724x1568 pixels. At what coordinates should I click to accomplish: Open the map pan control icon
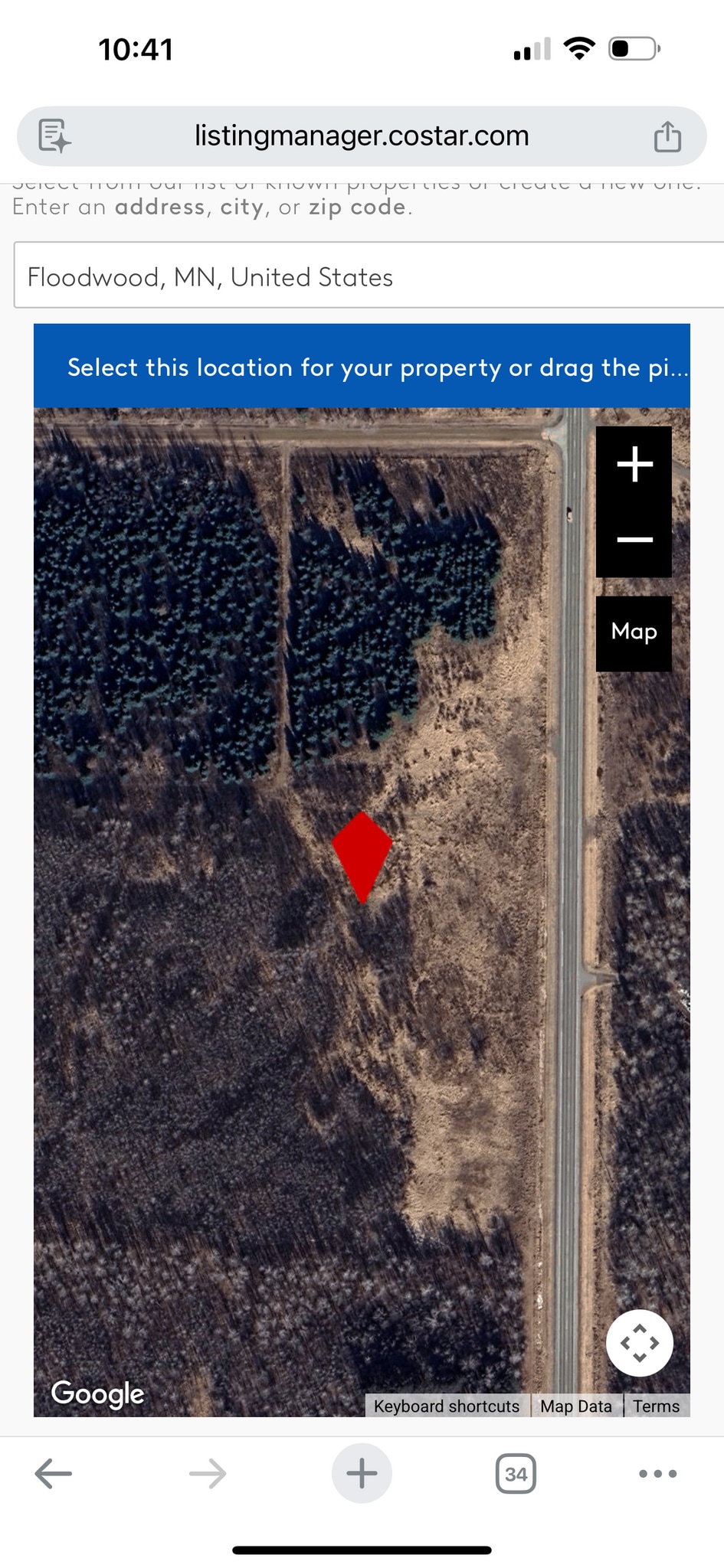pyautogui.click(x=640, y=1342)
